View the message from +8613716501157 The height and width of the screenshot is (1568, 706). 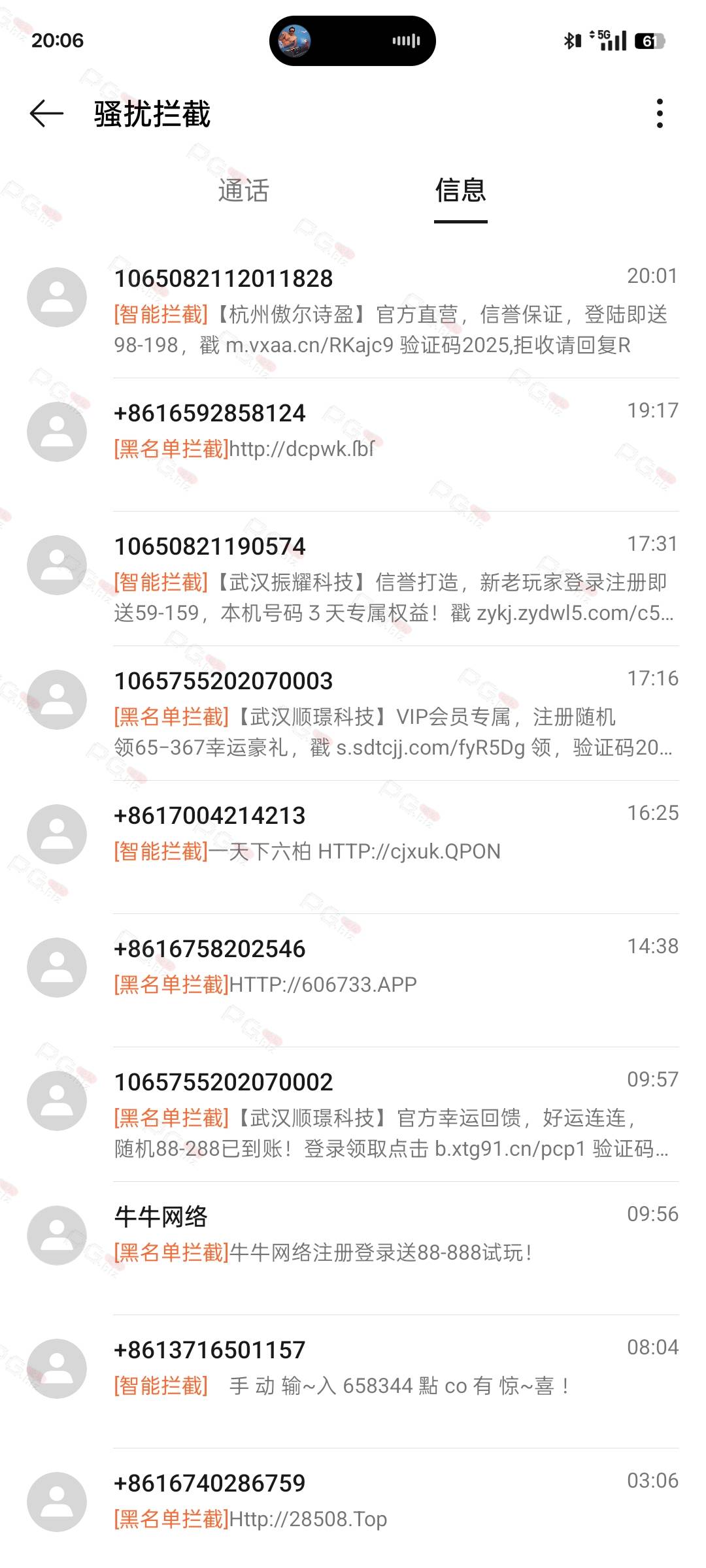pyautogui.click(x=353, y=1382)
